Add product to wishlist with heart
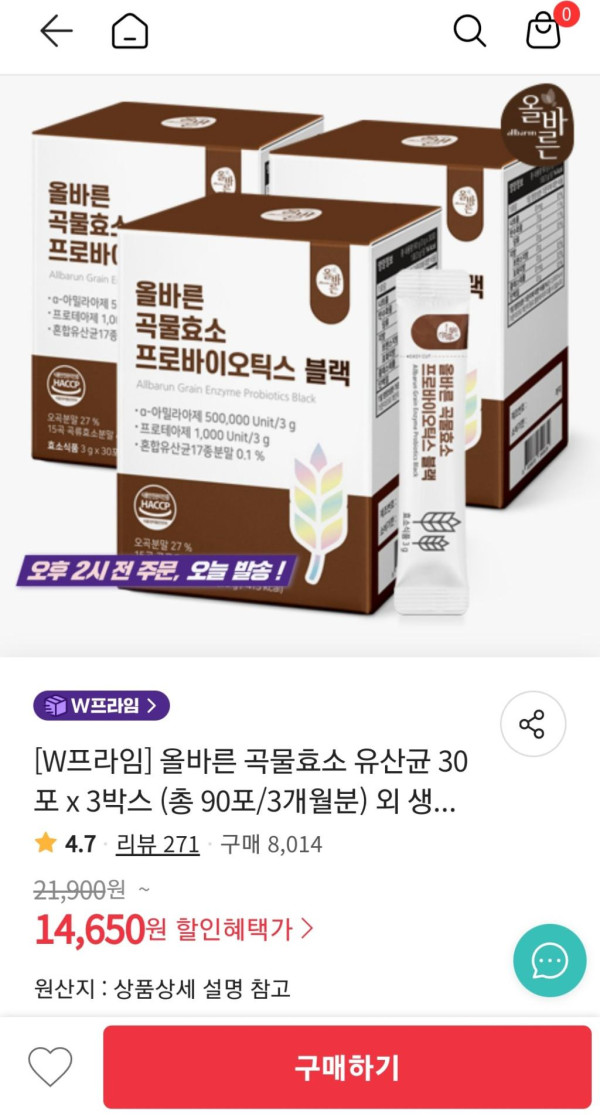600x1115 pixels. pos(50,1066)
